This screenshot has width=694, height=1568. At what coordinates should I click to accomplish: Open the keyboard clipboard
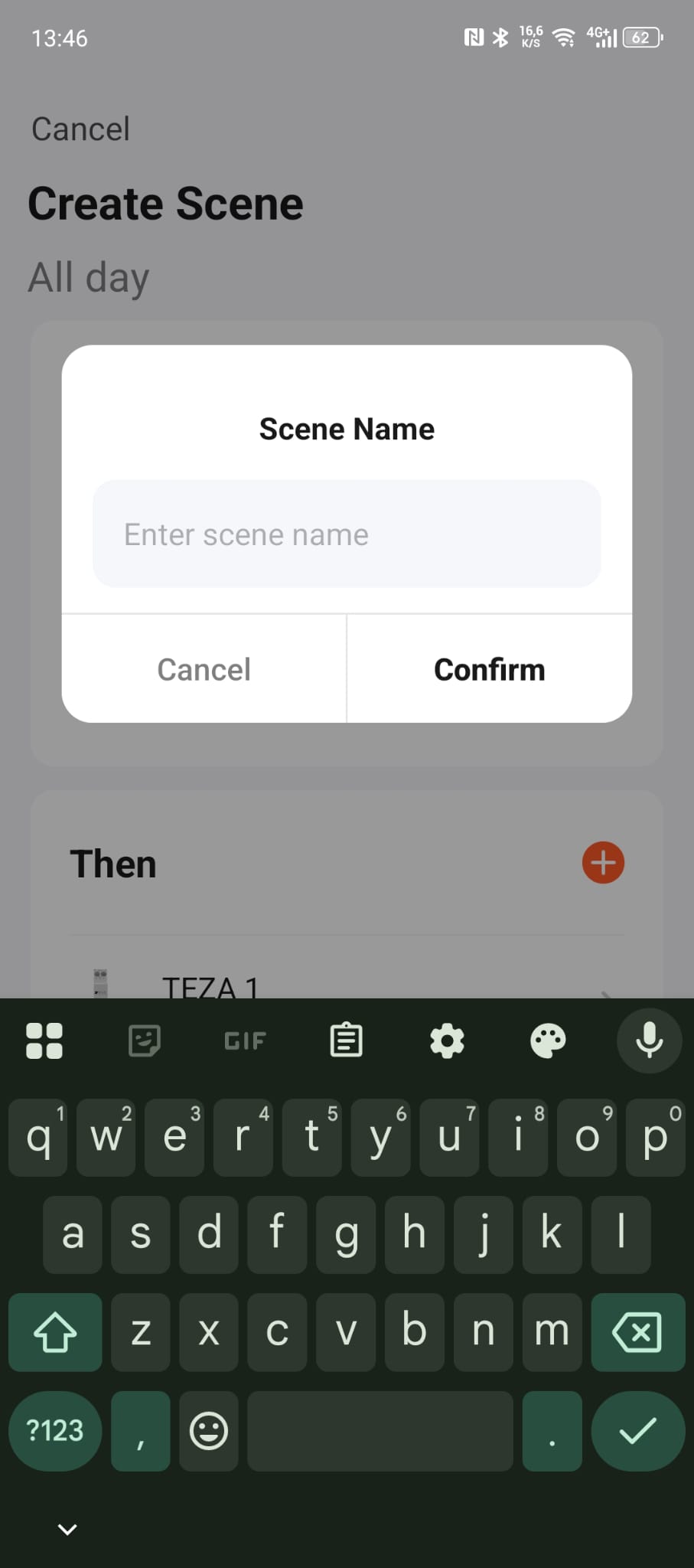[346, 1040]
